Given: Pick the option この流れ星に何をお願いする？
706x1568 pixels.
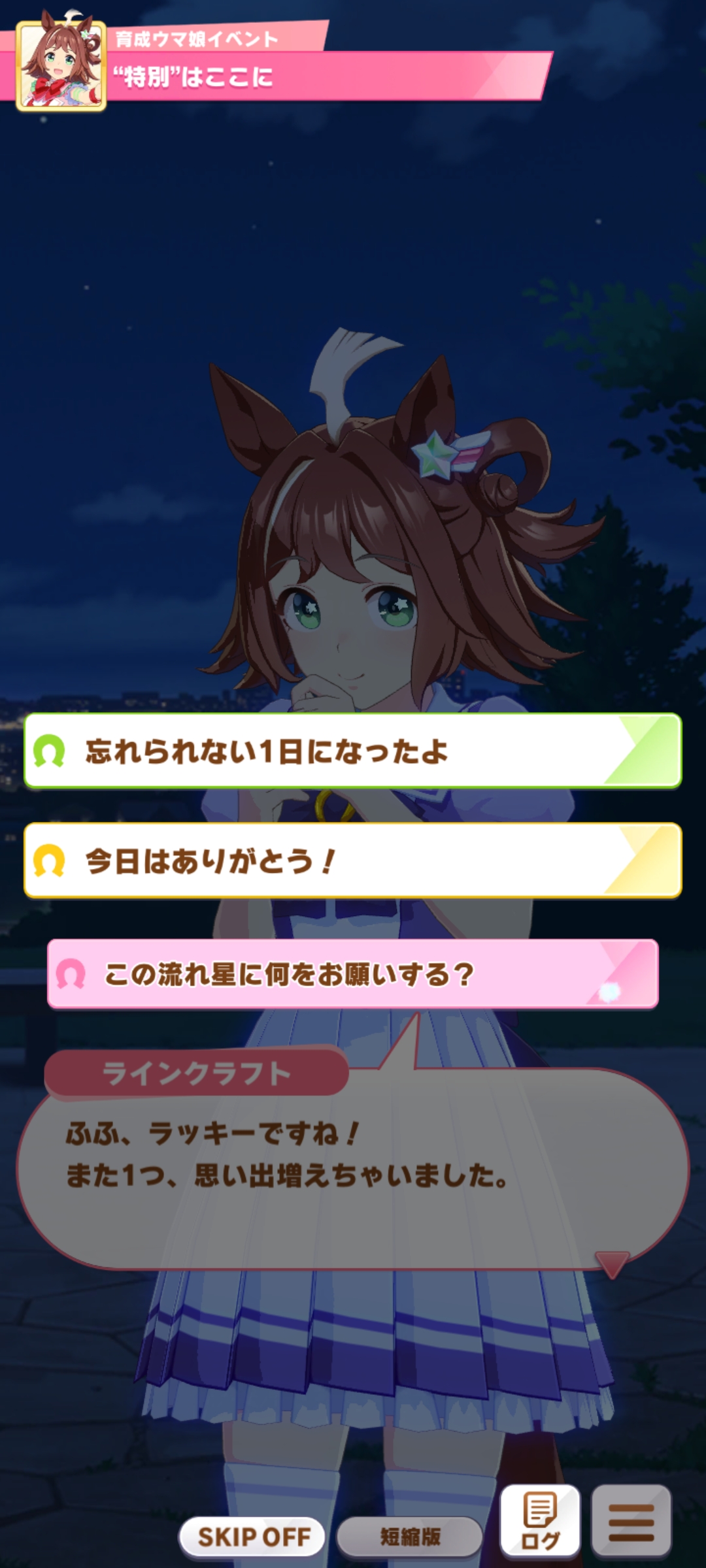Looking at the screenshot, I should 353,974.
